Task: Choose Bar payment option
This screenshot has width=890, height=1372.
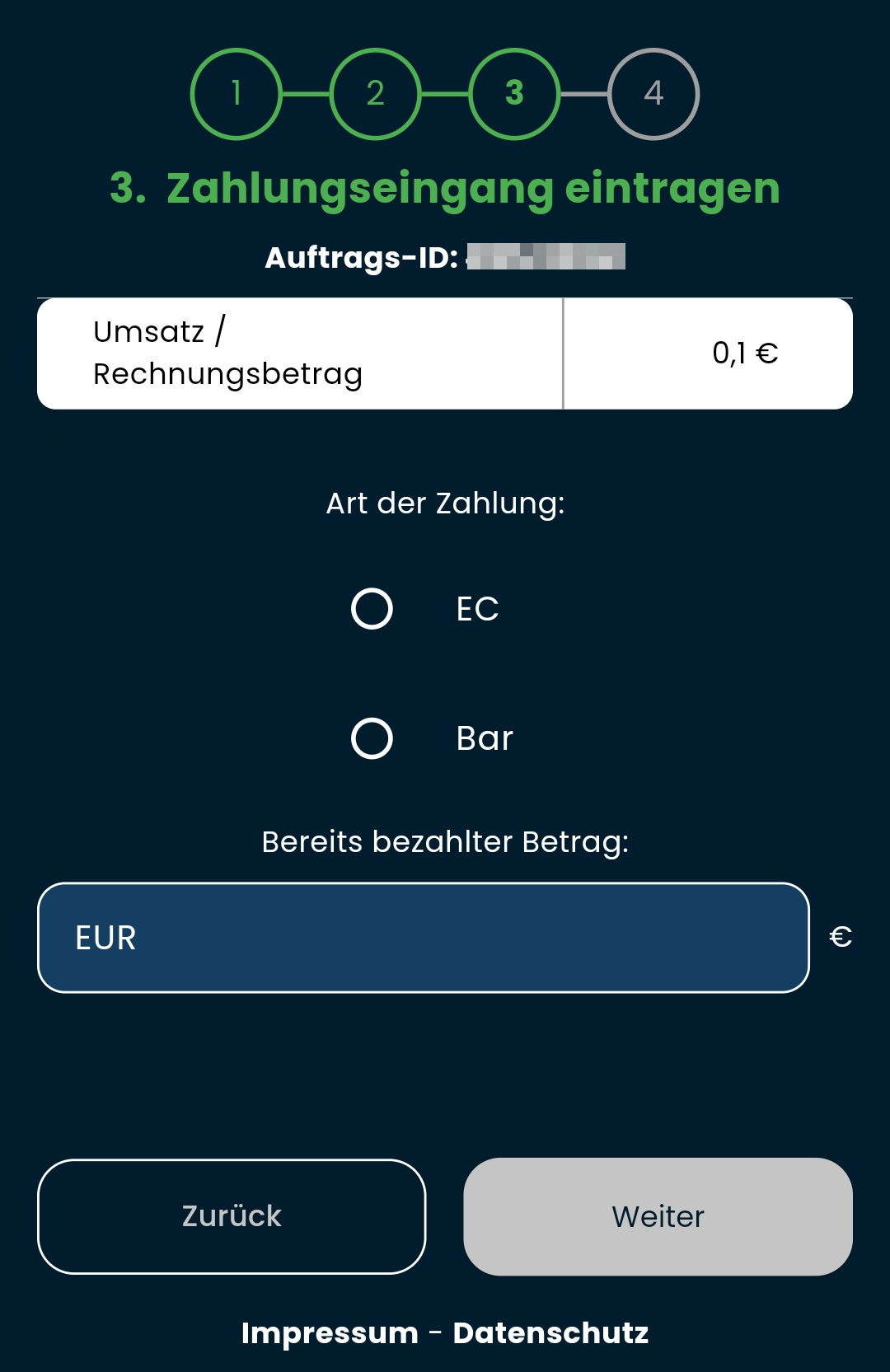Action: [372, 738]
